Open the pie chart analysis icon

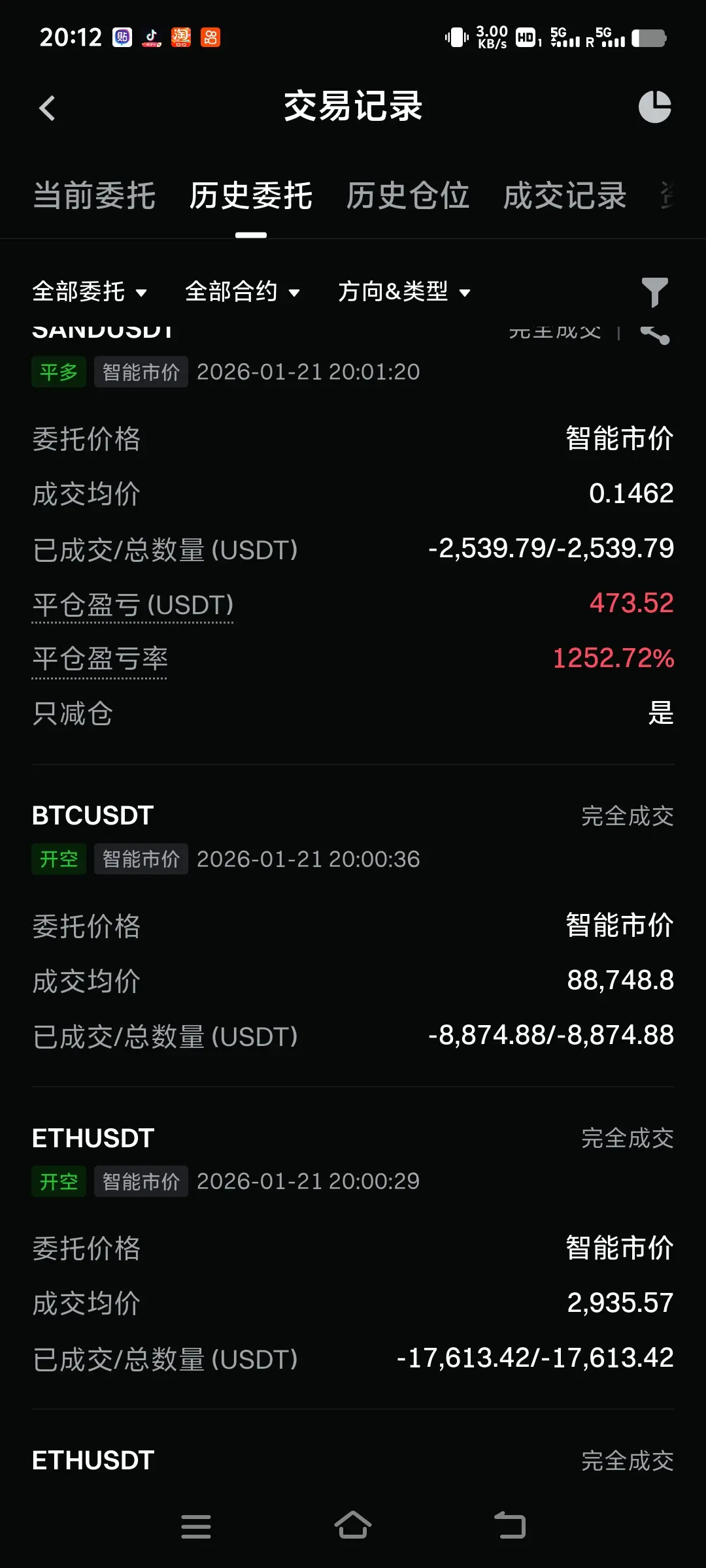point(654,107)
